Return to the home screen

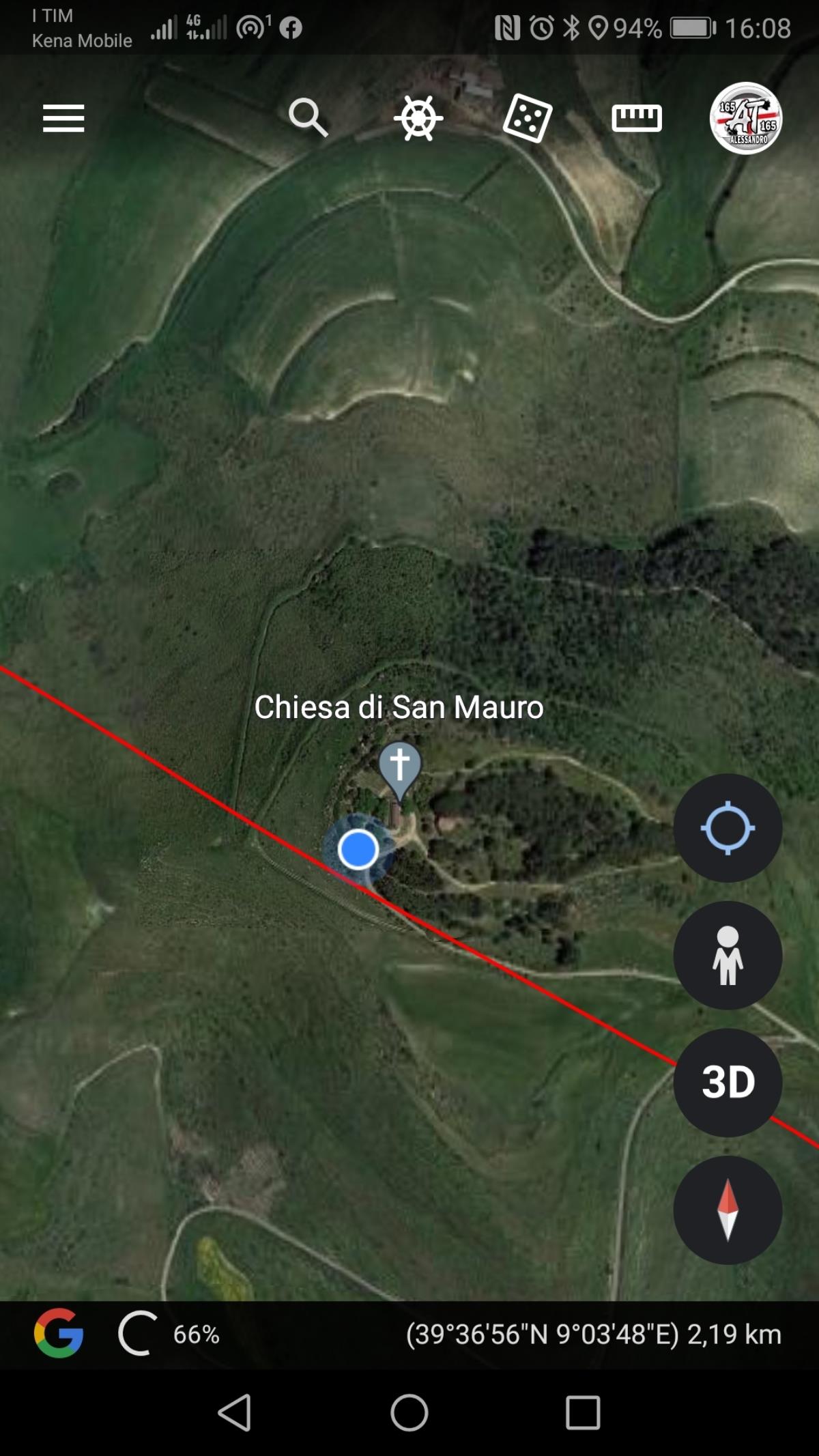[x=409, y=1412]
